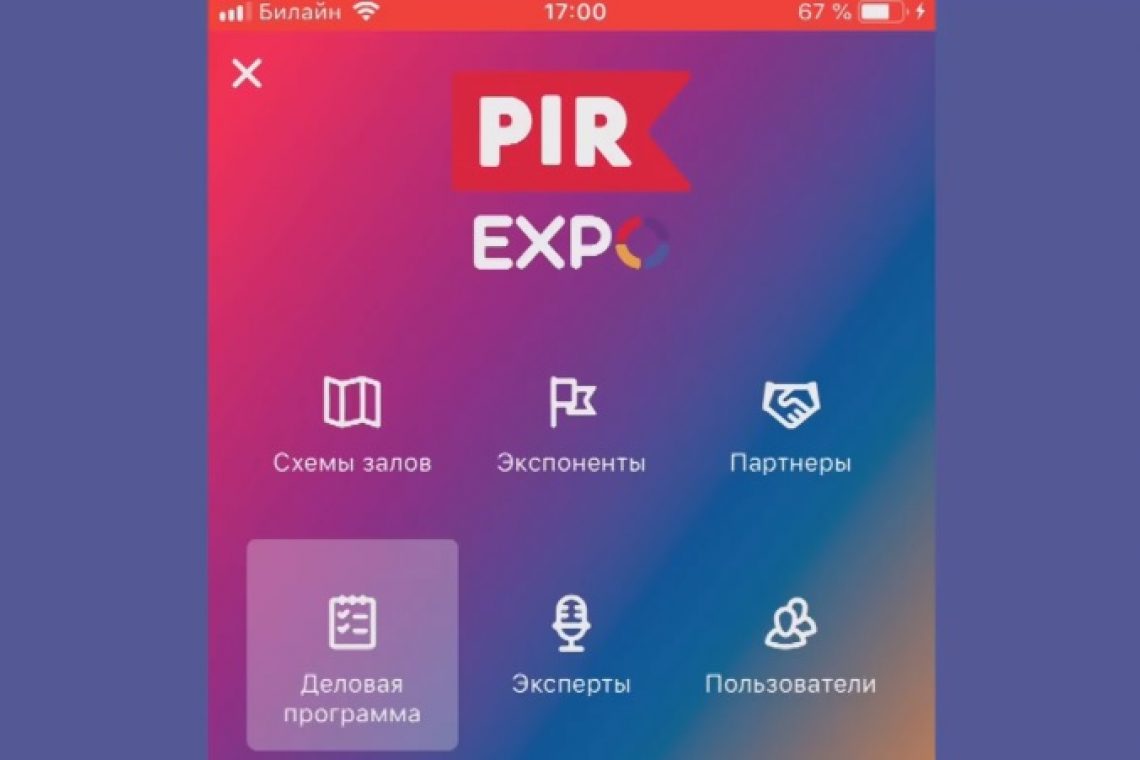Go to Партнеры
This screenshot has height=760, width=1140.
(x=790, y=423)
